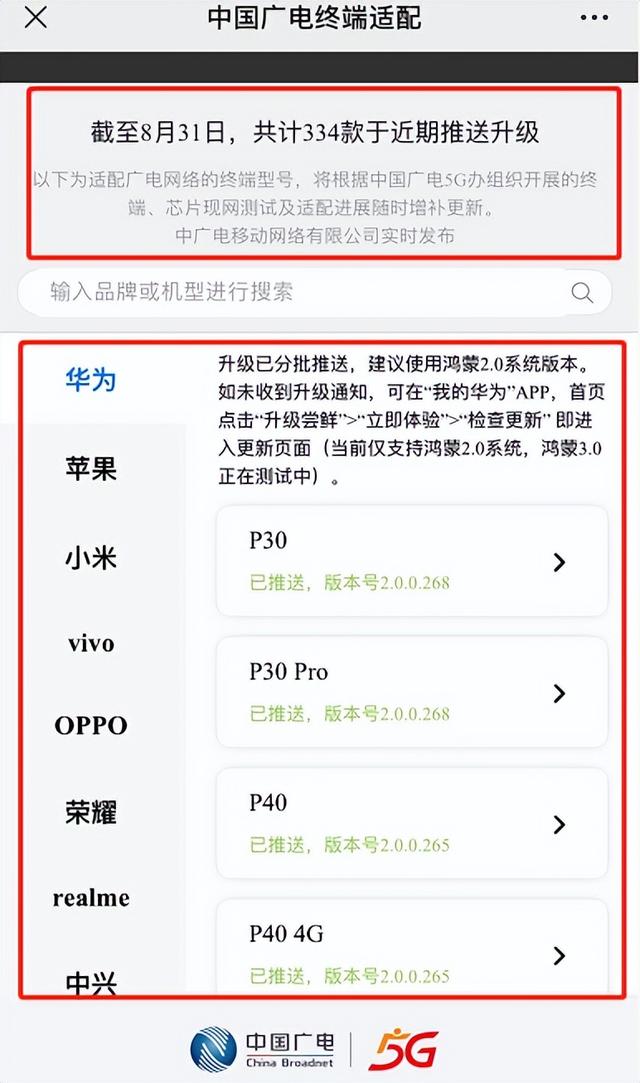
Task: Switch to the 中兴 brand tab
Action: pos(91,981)
